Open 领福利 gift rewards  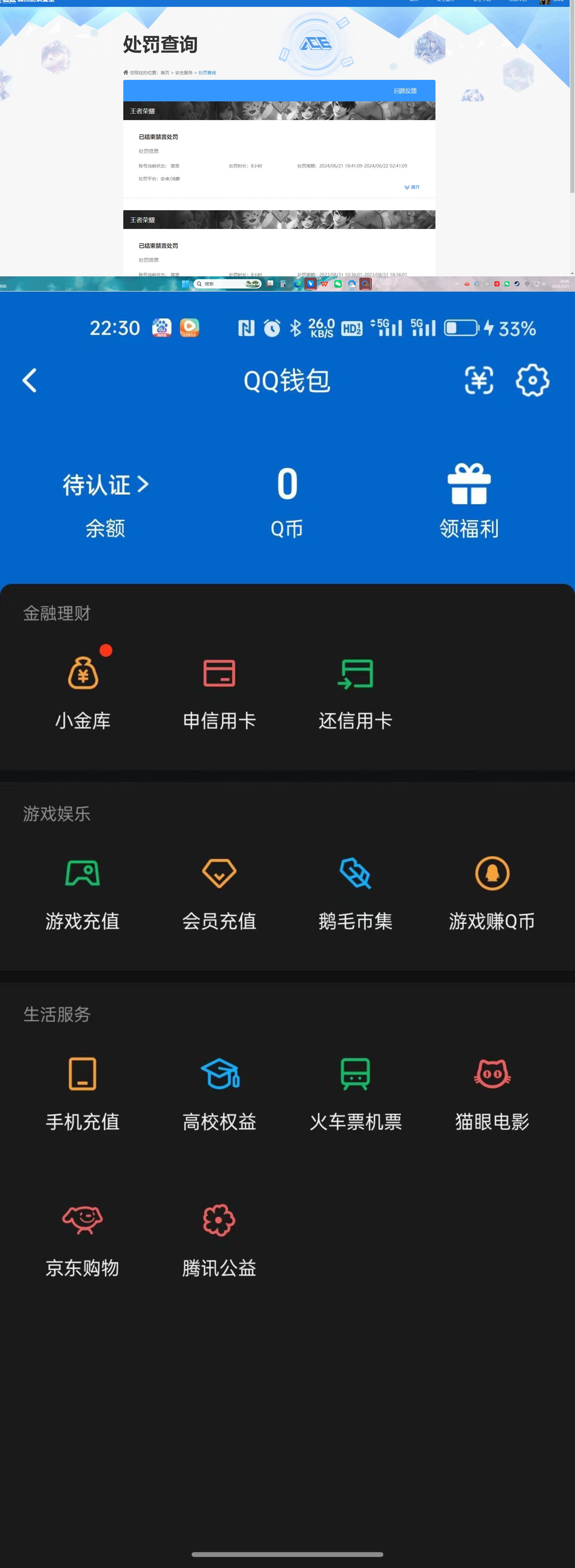pyautogui.click(x=469, y=500)
